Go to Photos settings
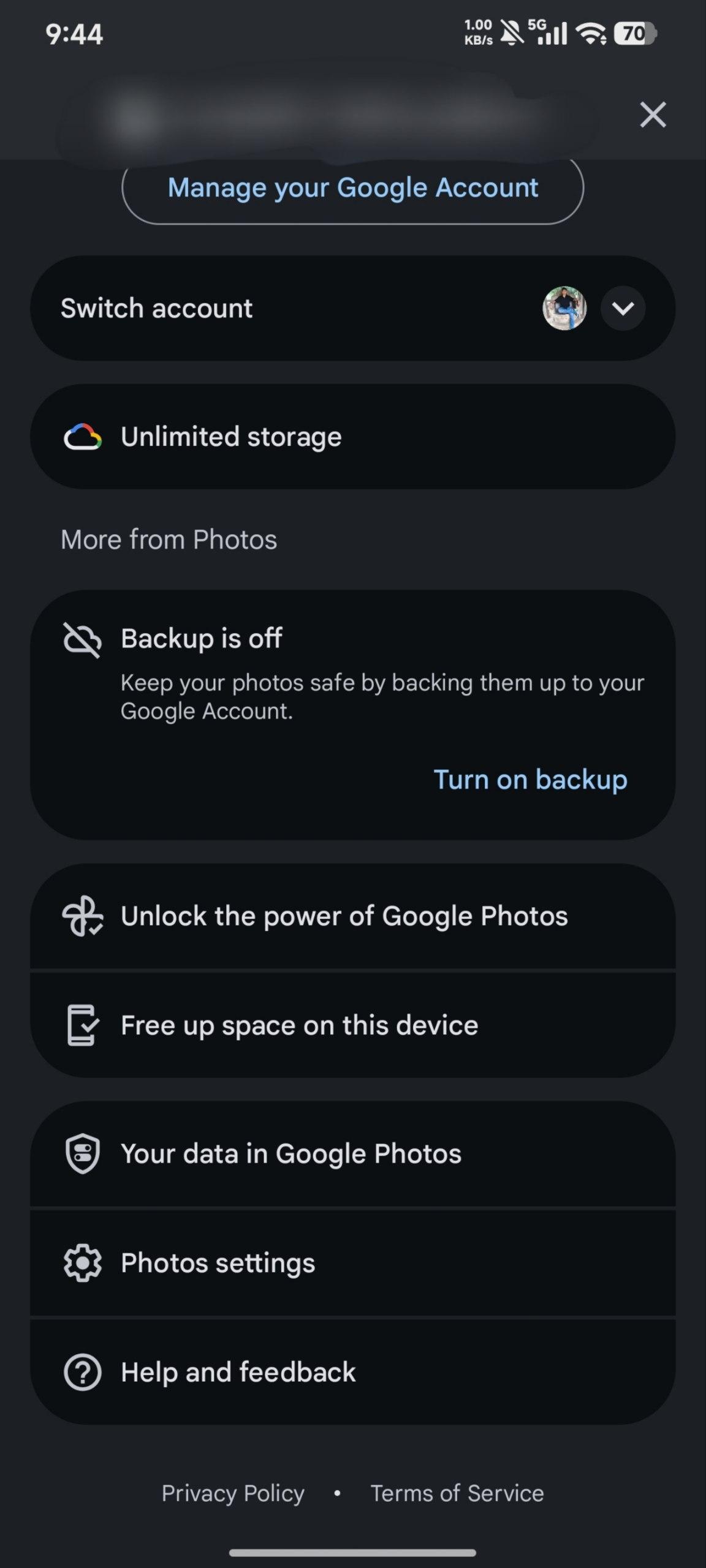 [x=352, y=1263]
